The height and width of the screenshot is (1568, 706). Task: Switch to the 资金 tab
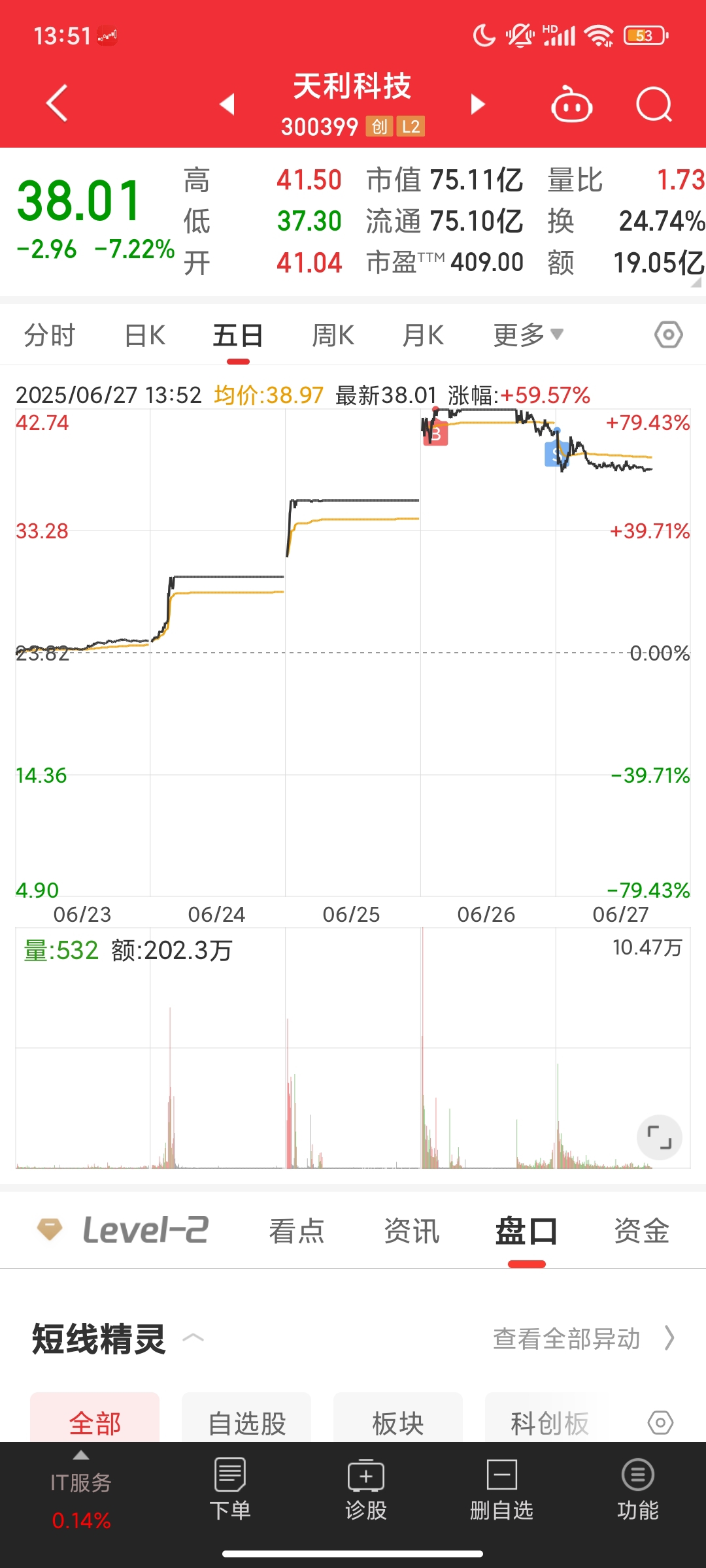(x=641, y=1231)
